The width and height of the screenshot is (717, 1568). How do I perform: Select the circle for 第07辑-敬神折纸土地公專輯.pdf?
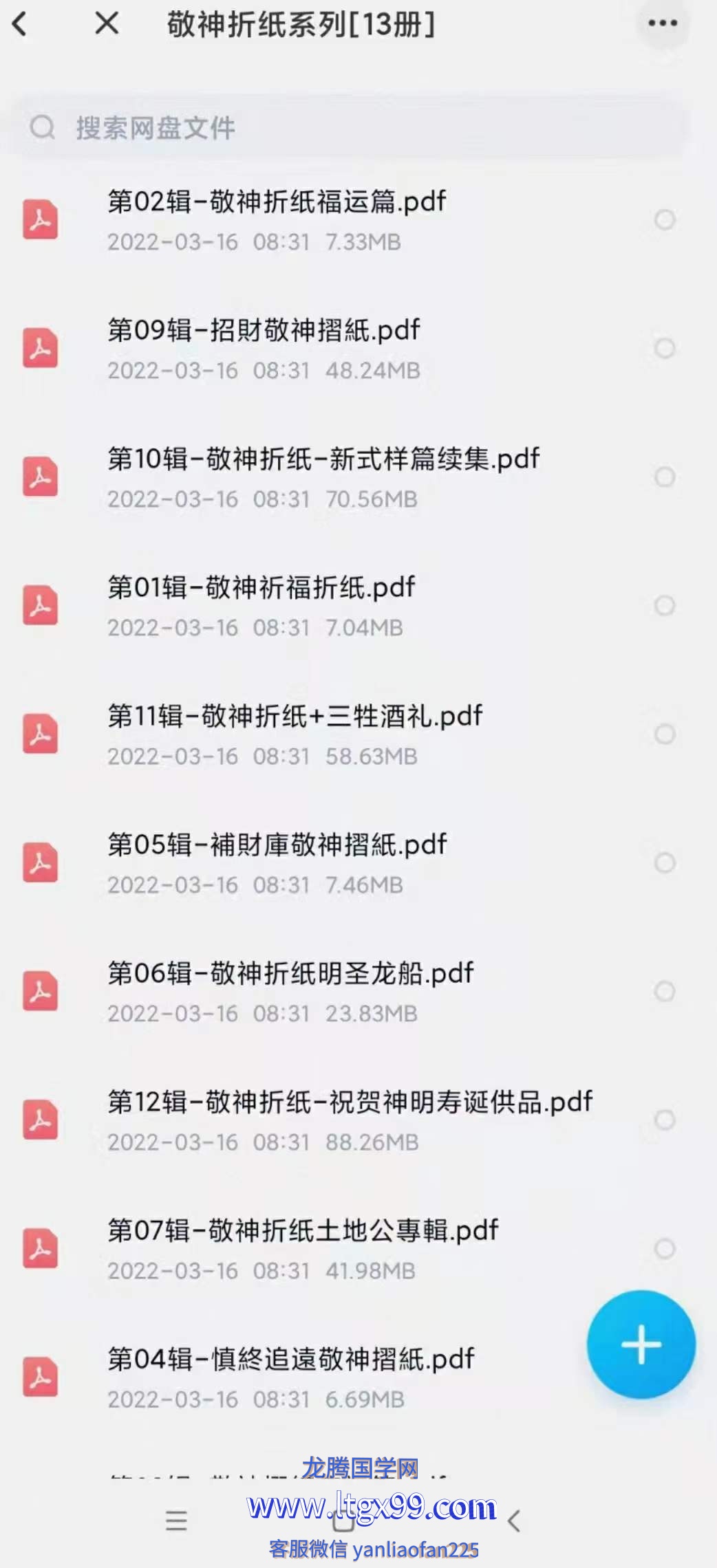(x=664, y=1248)
